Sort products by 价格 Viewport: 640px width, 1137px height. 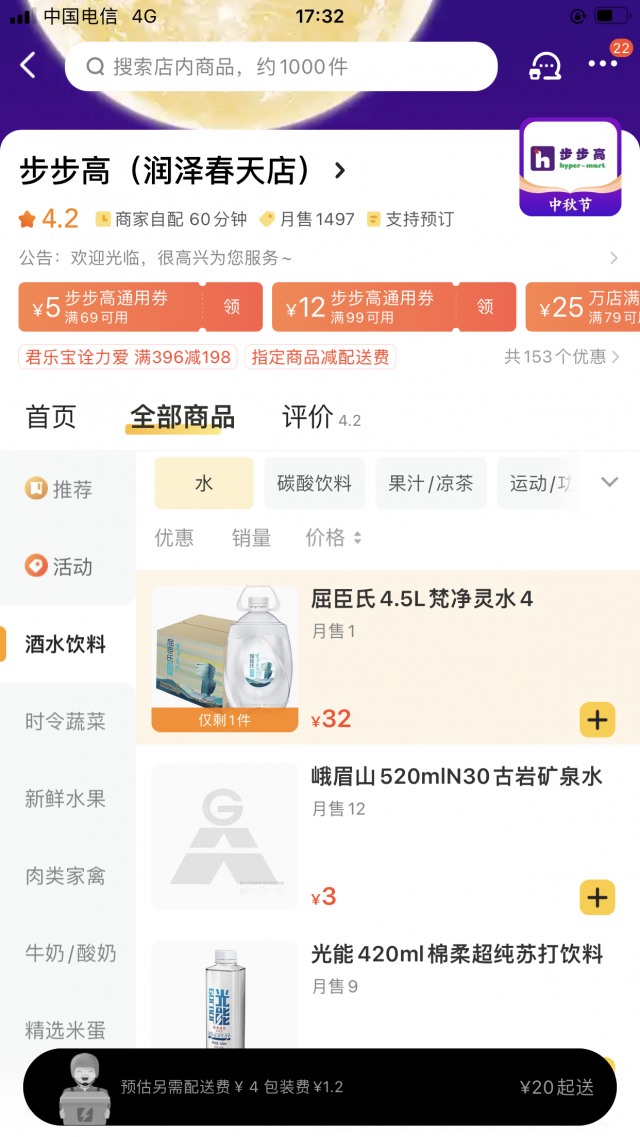click(333, 538)
